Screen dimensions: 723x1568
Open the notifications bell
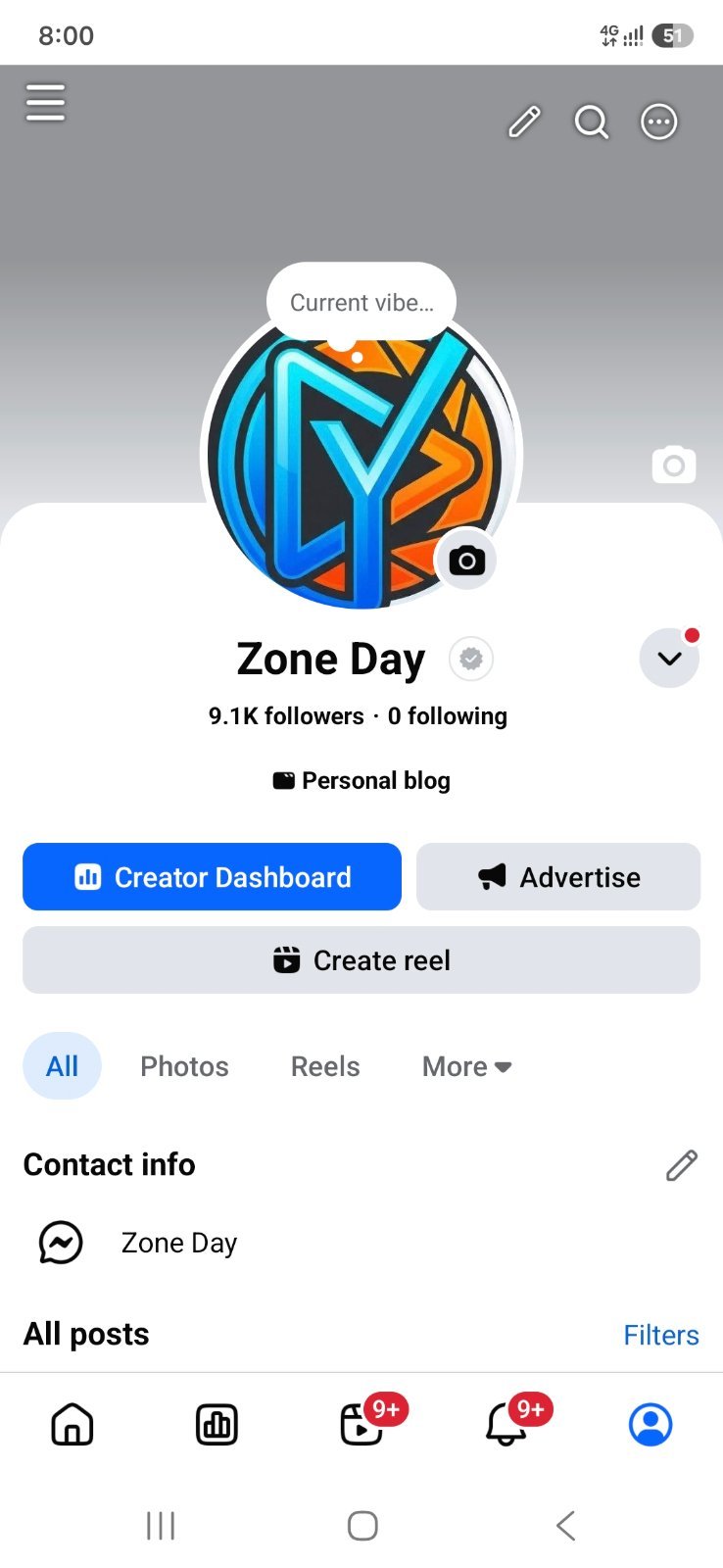coord(507,1424)
